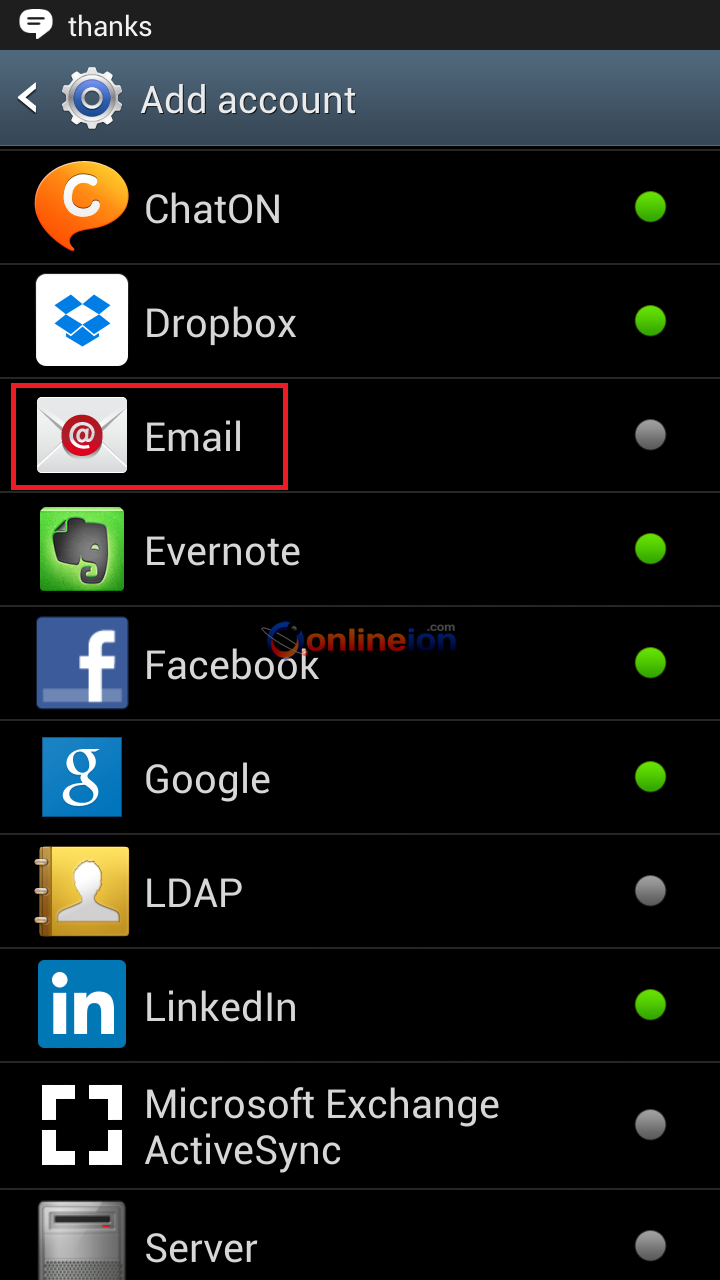Add an Email account
Image resolution: width=720 pixels, height=1280 pixels.
(194, 437)
